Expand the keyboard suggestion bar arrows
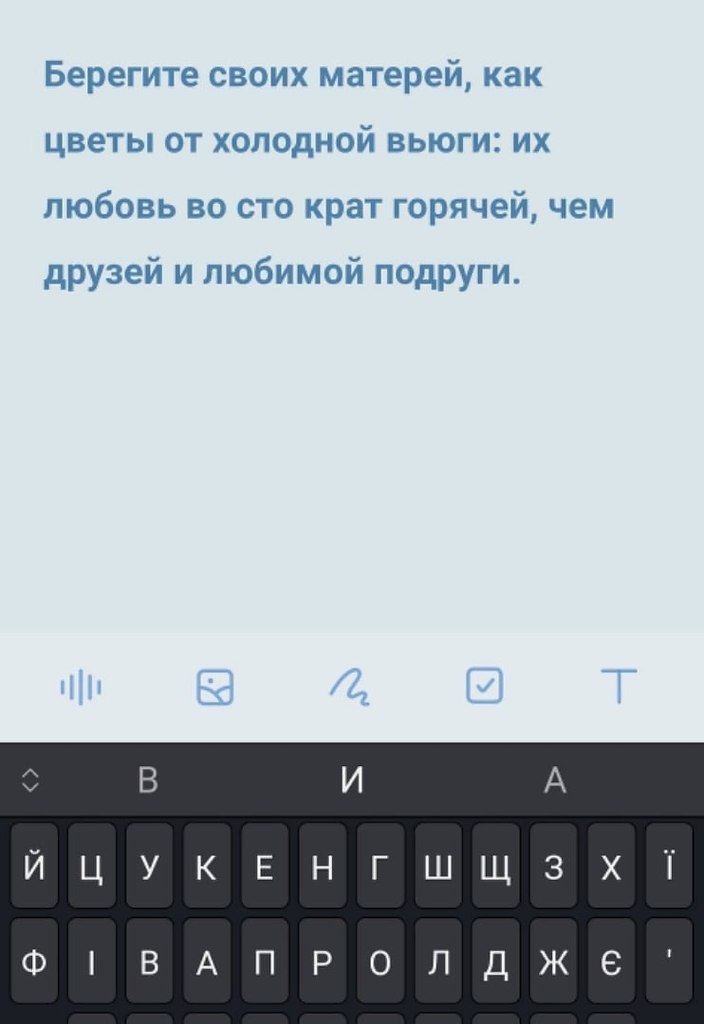 [30, 781]
